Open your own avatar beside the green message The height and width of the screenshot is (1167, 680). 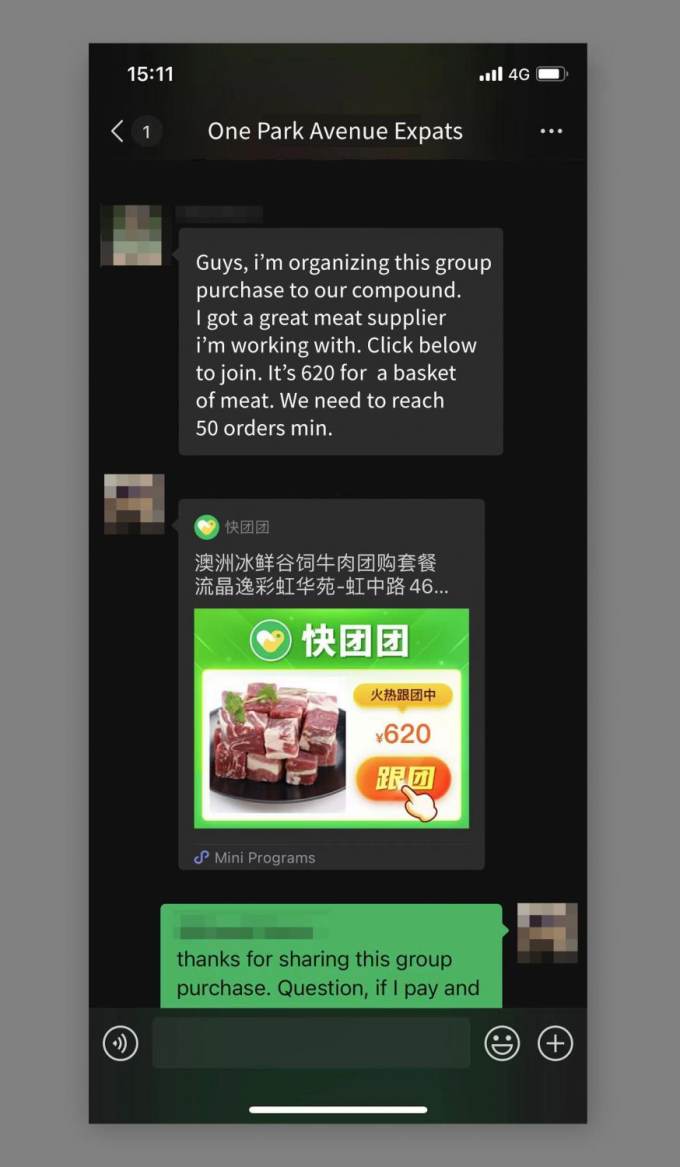(547, 933)
